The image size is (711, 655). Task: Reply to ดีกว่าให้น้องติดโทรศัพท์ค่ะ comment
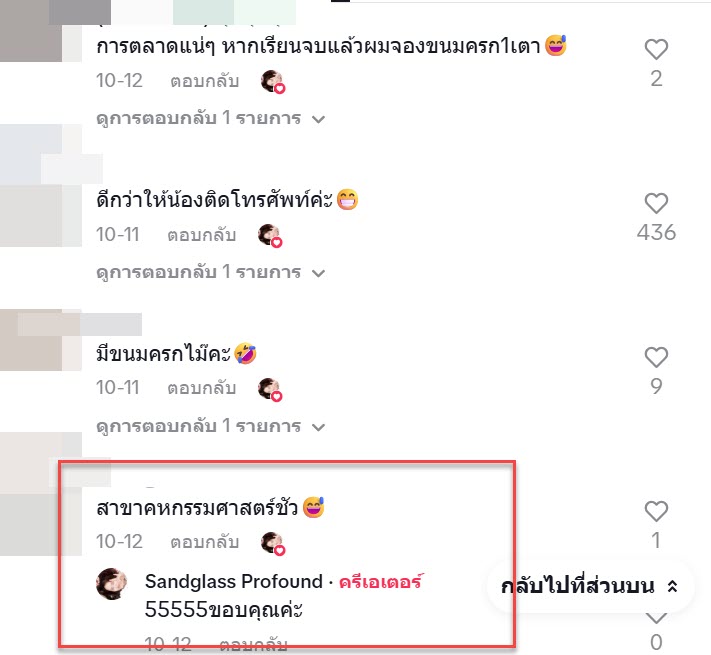(203, 235)
